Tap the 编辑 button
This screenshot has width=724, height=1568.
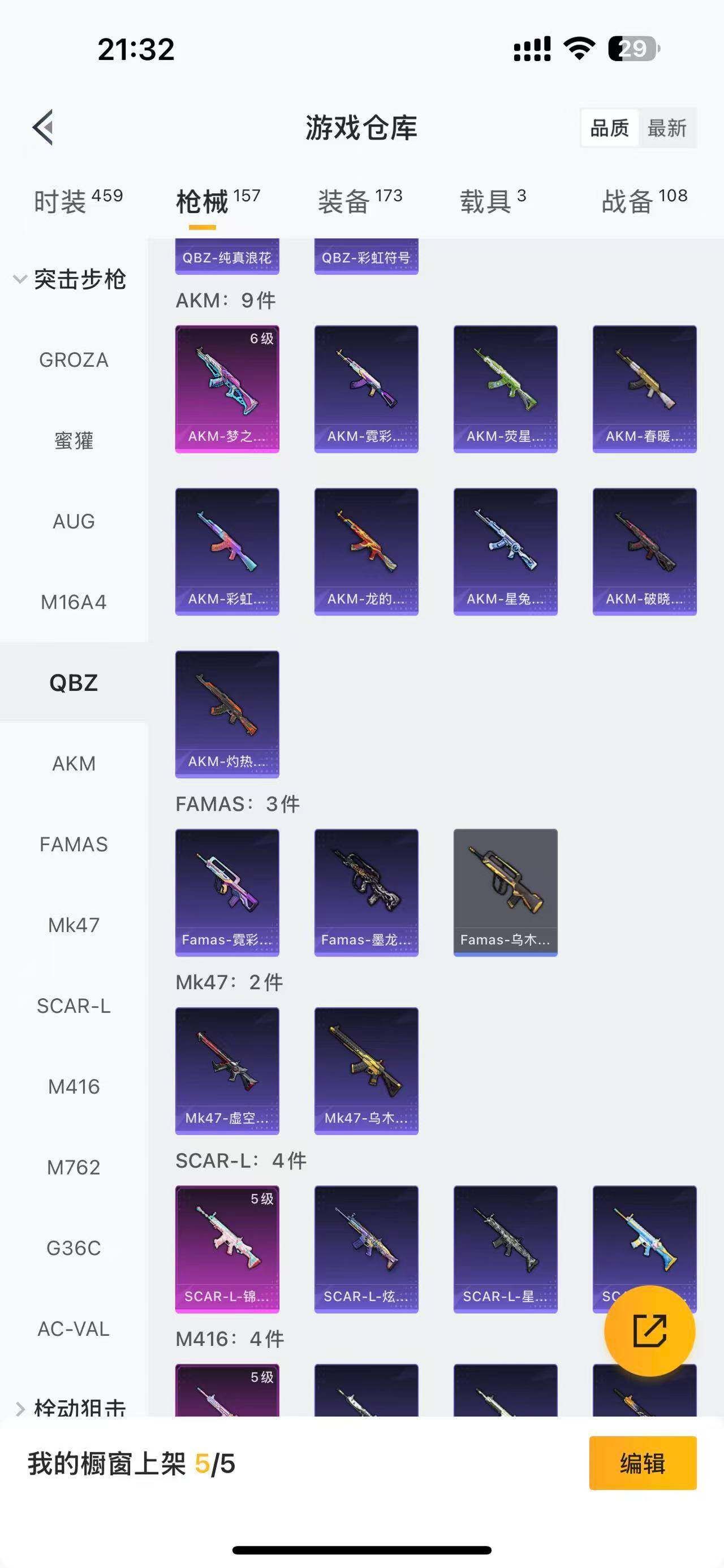coord(643,1463)
